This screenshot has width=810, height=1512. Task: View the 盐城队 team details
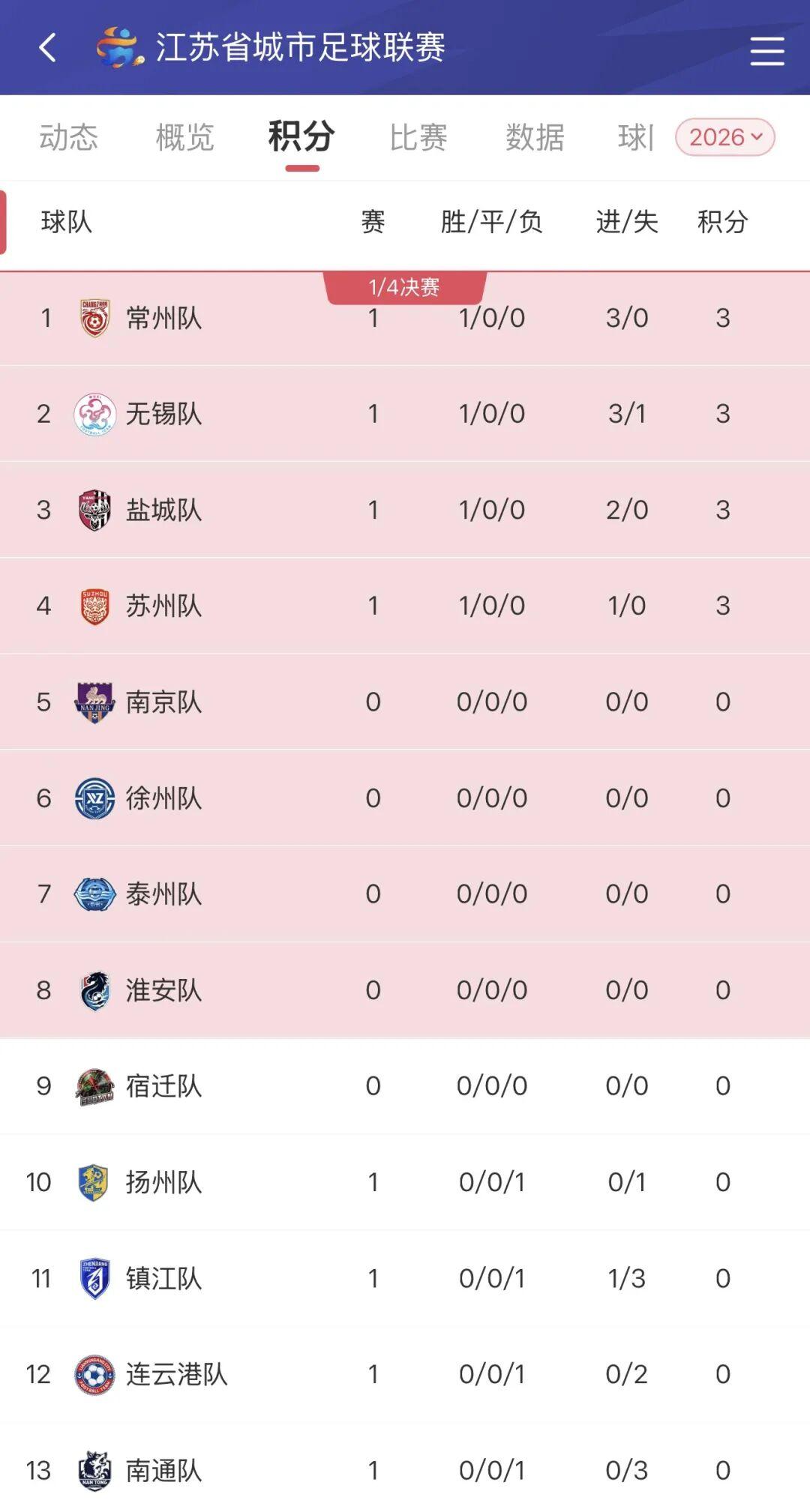point(163,510)
